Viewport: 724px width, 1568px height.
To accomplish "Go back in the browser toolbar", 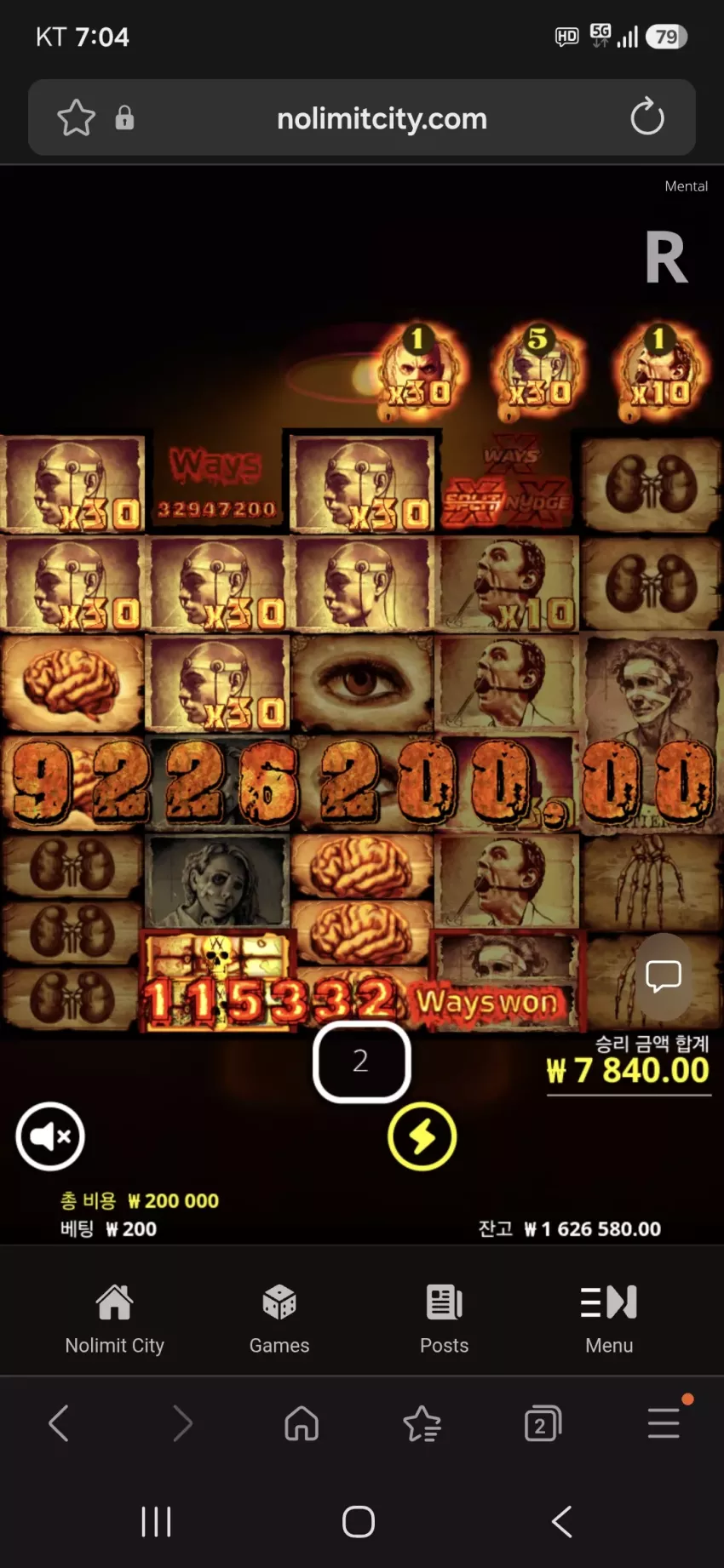I will (x=59, y=1423).
